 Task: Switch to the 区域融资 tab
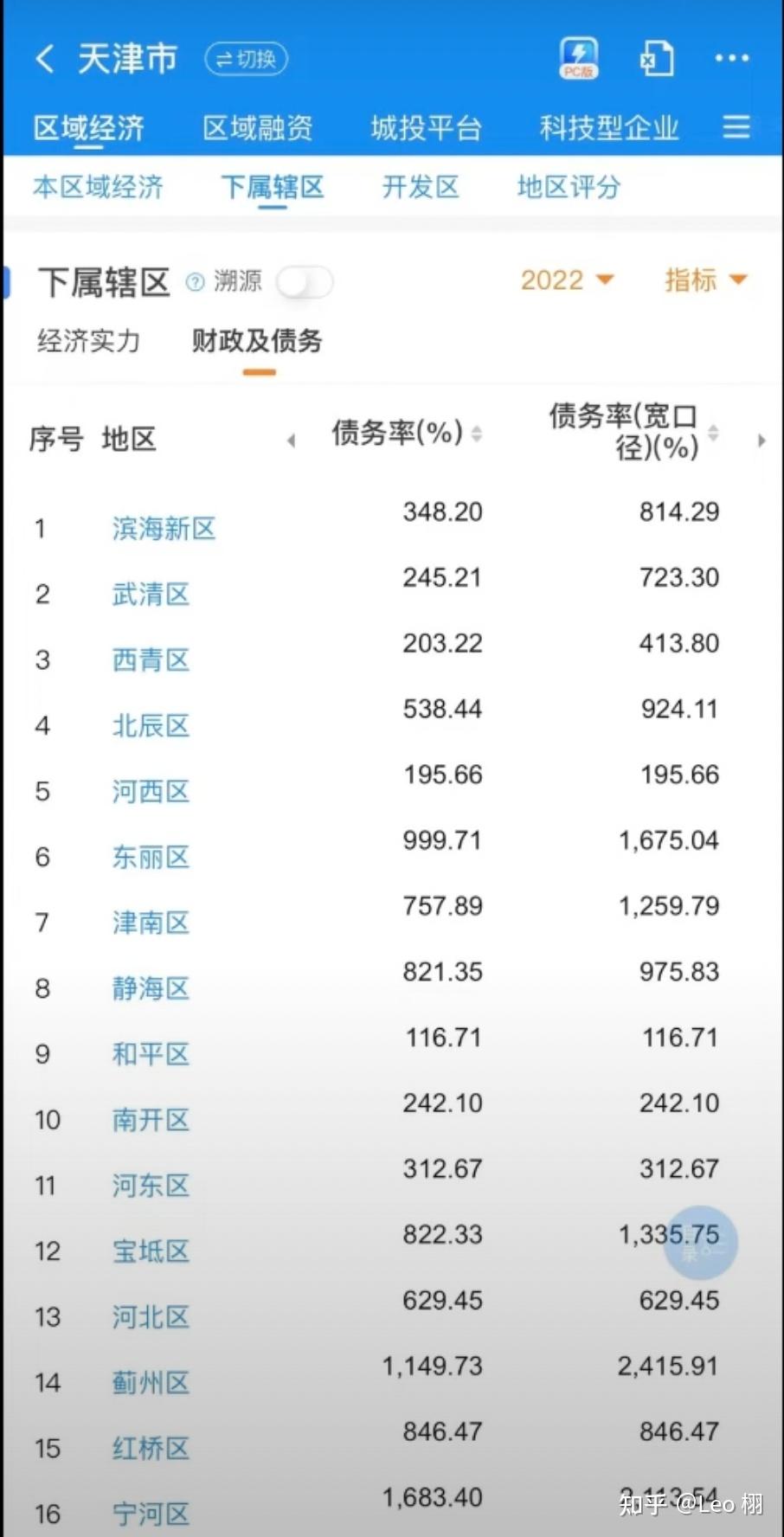tap(257, 128)
